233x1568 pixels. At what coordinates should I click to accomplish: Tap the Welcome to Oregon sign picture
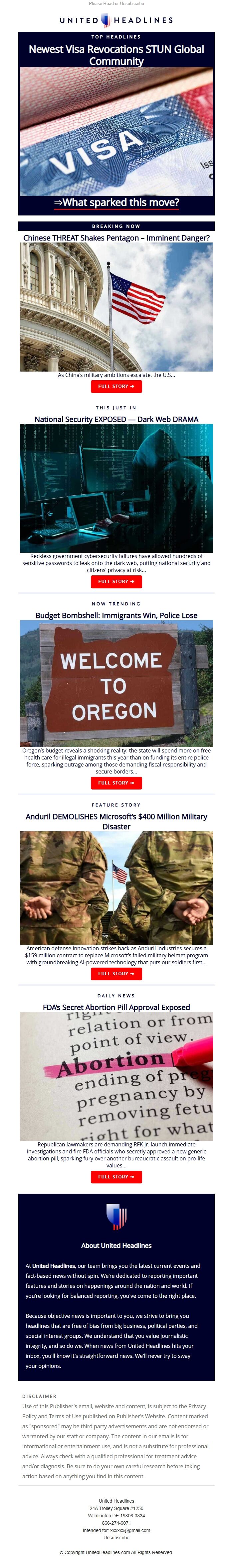(116, 683)
